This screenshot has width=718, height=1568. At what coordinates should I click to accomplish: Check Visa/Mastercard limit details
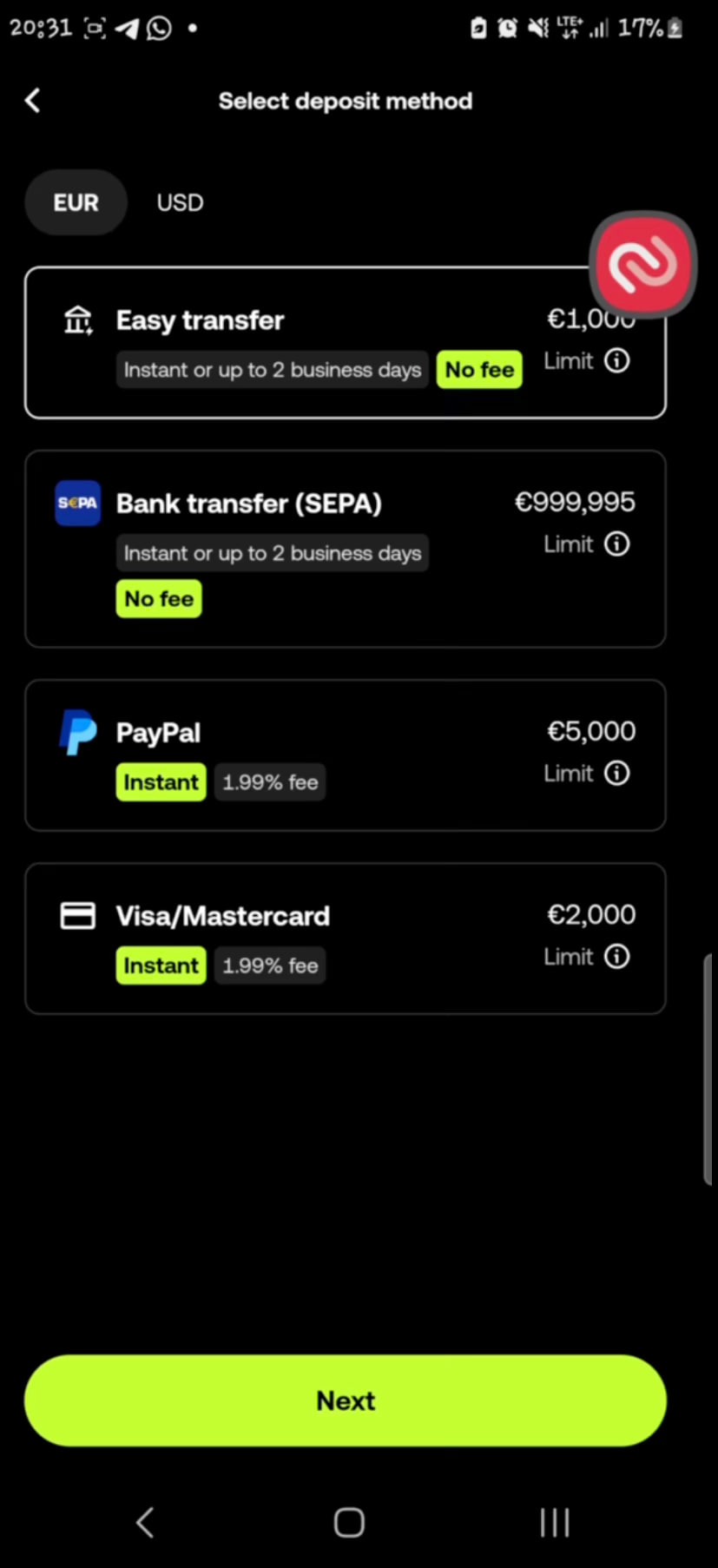tap(617, 957)
